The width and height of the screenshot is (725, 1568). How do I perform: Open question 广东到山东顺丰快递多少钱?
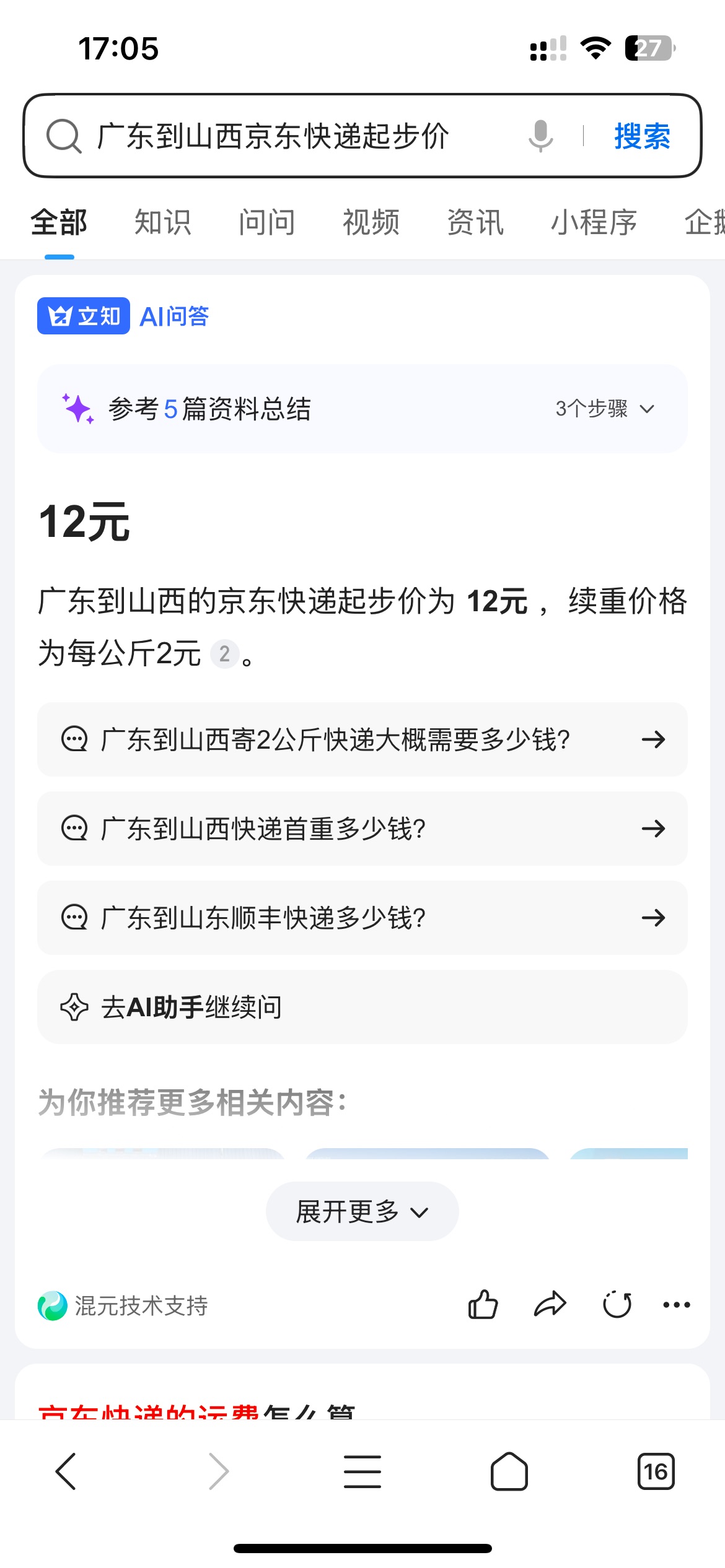pyautogui.click(x=362, y=918)
